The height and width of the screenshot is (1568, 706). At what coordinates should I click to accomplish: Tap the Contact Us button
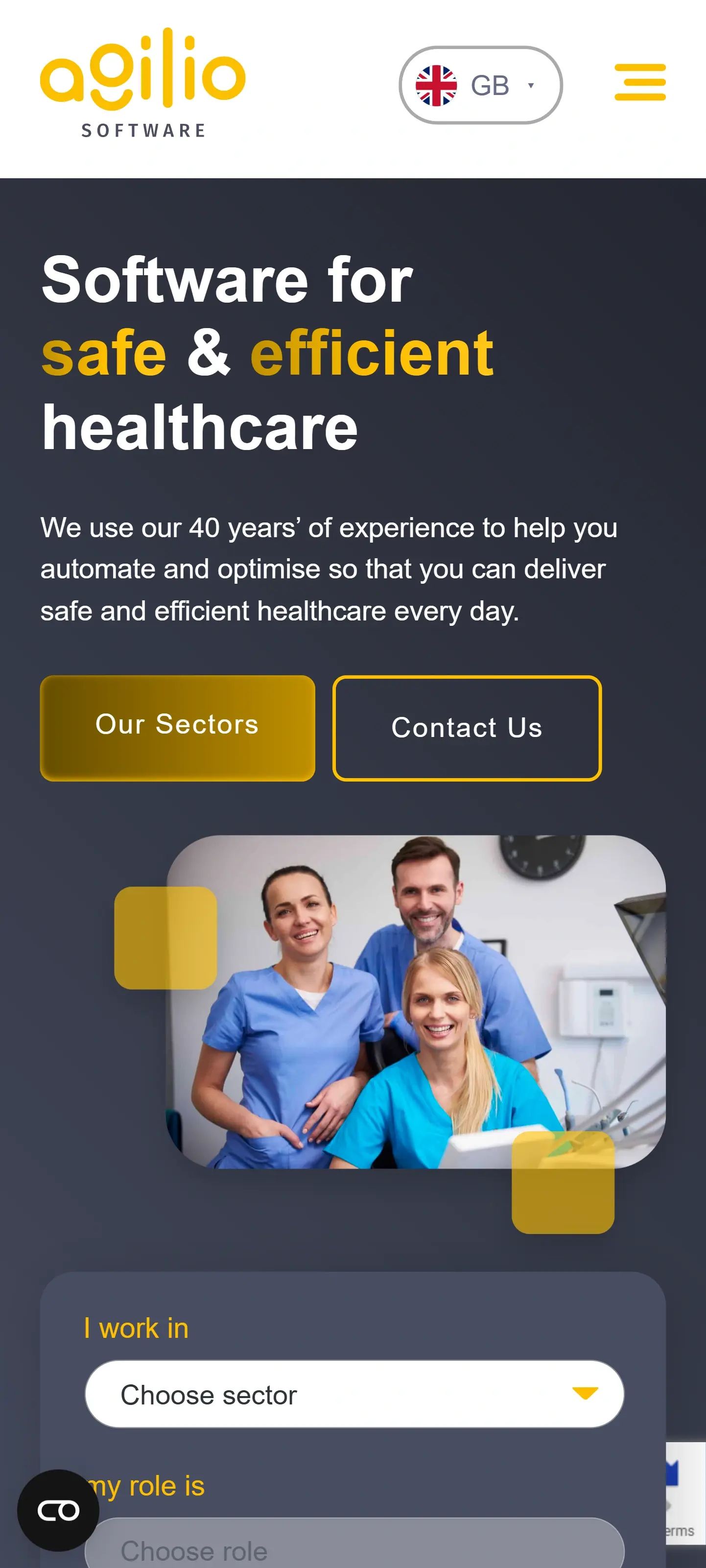coord(467,727)
